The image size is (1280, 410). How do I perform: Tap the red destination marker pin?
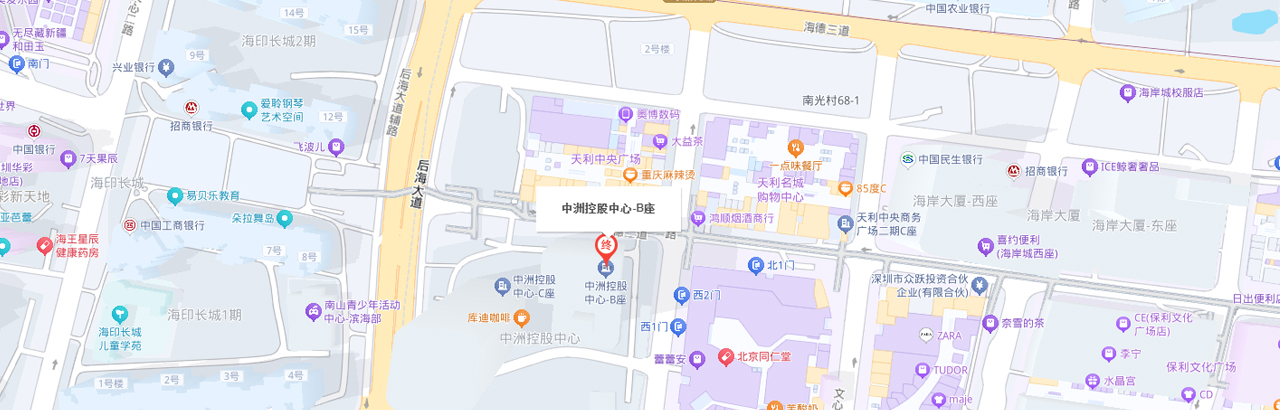click(x=606, y=245)
